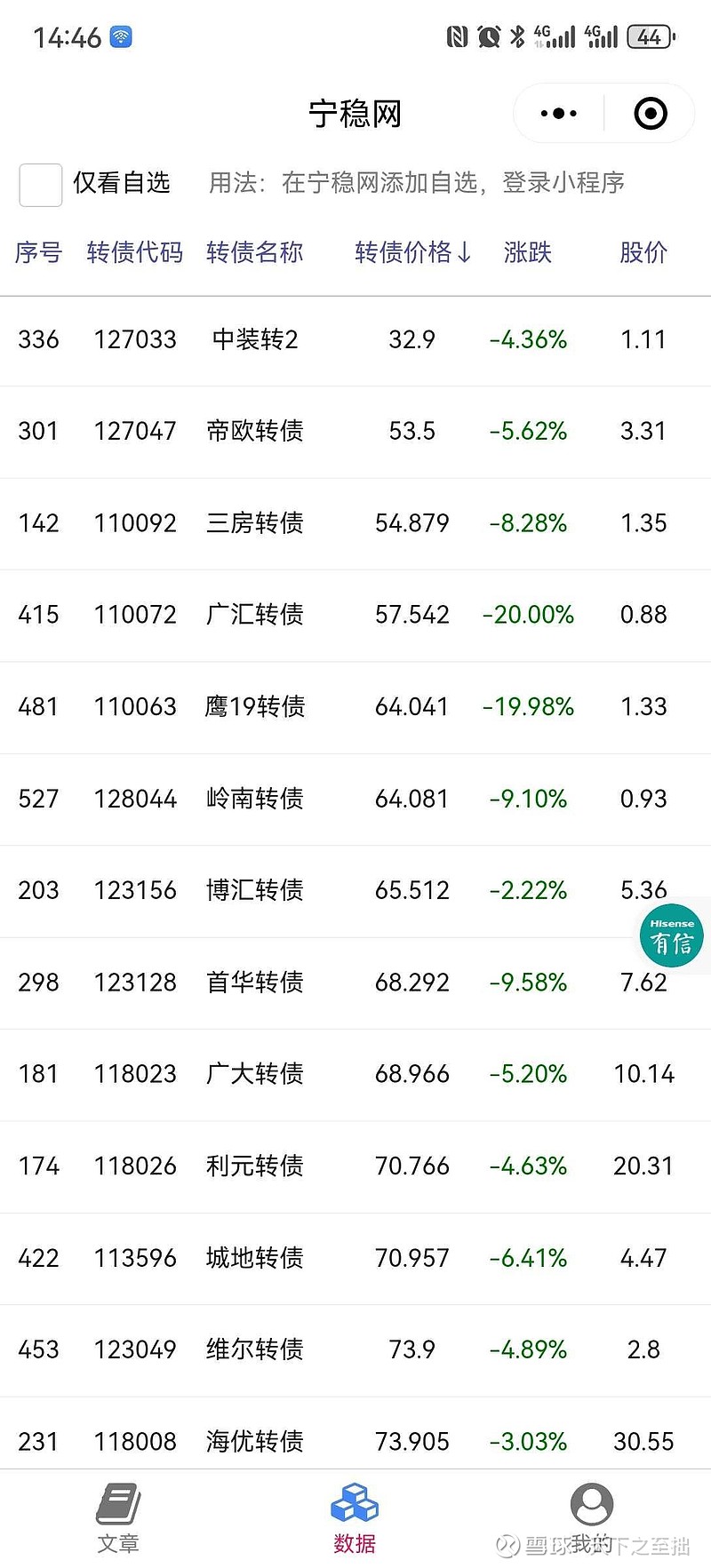Tap the circular mini program exit icon
The image size is (711, 1568).
point(650,113)
